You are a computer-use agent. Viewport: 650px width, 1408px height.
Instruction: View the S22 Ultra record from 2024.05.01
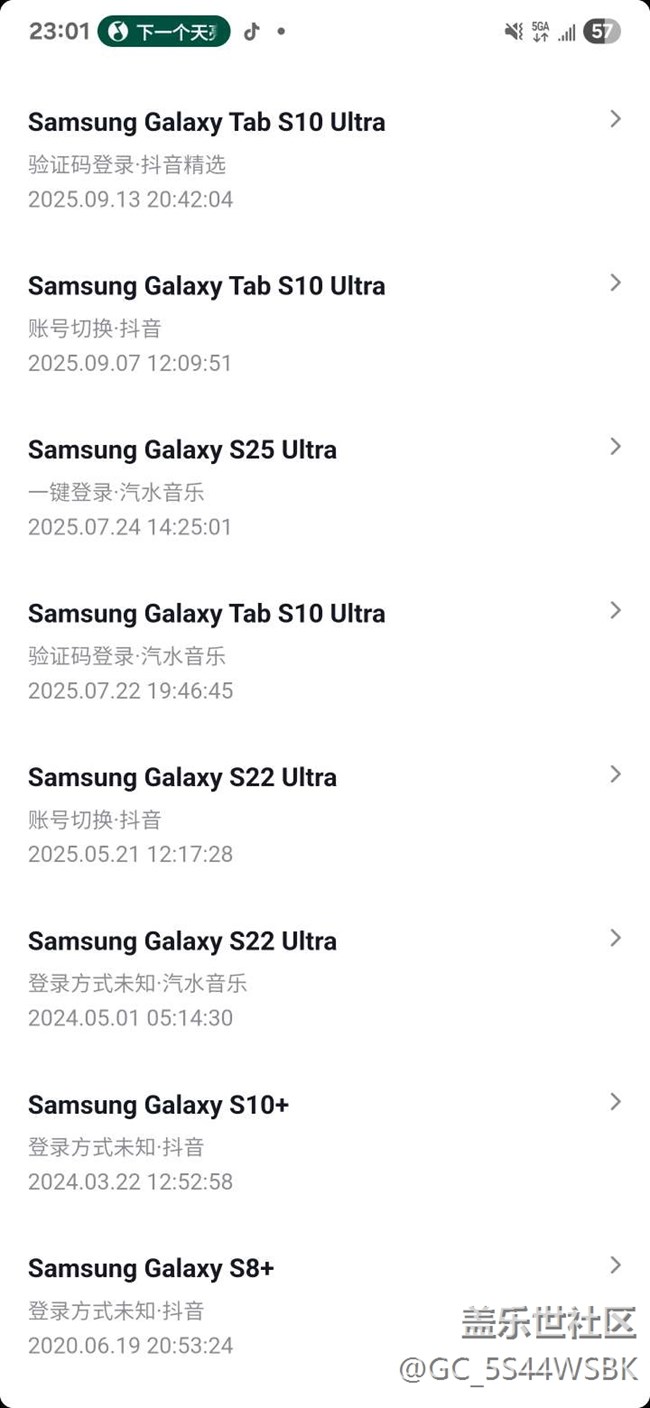pyautogui.click(x=324, y=980)
